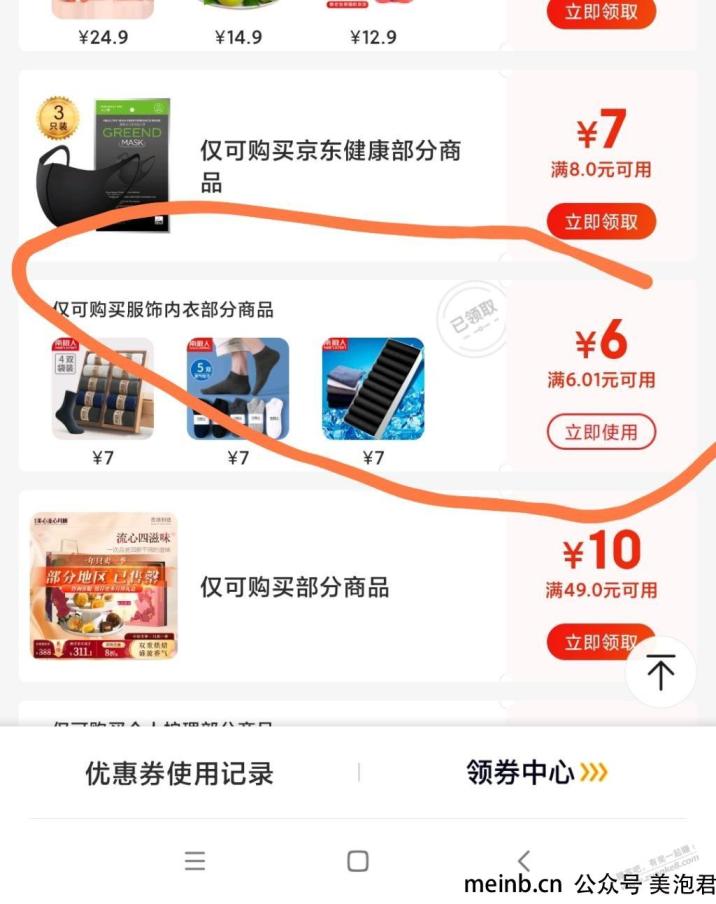
Task: Go to the system home screen
Action: click(358, 861)
